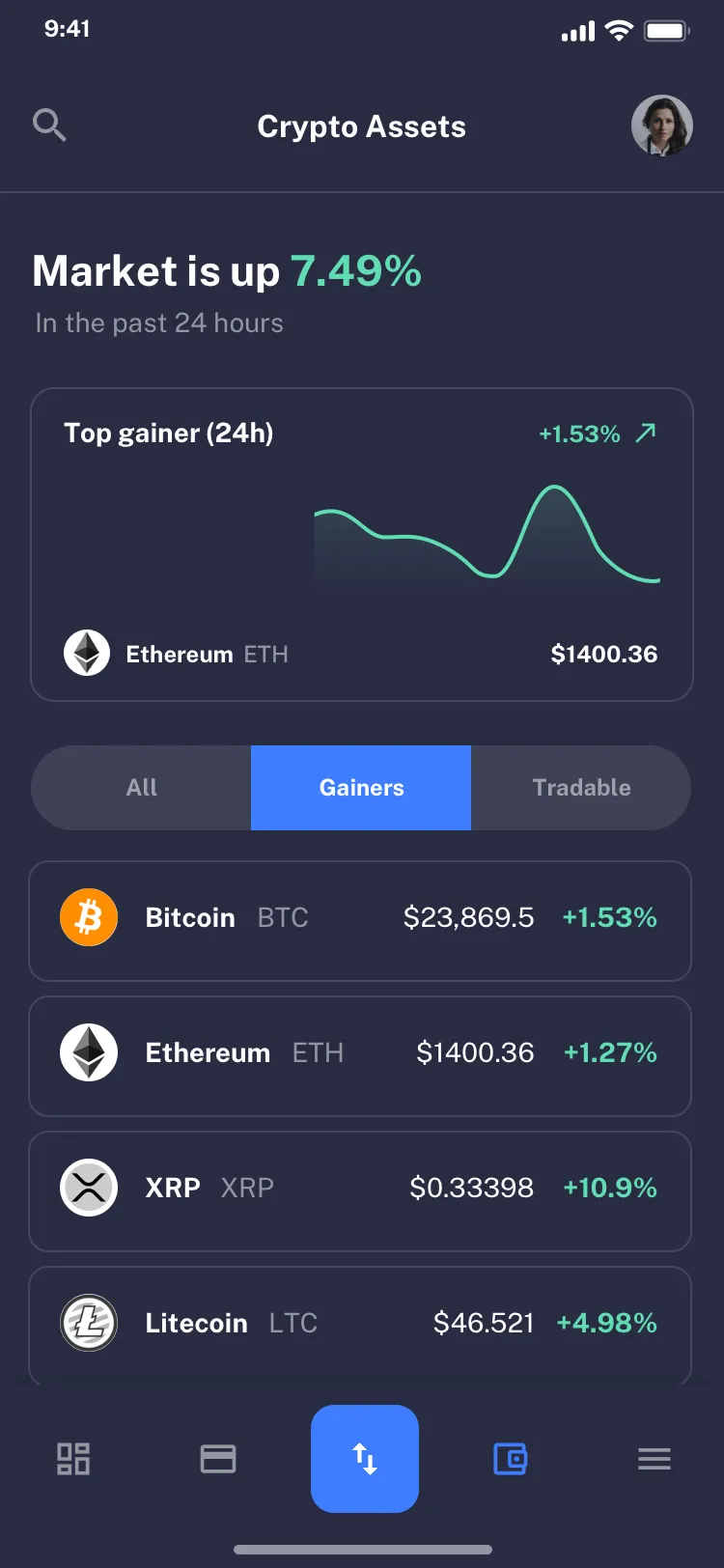
Task: Open the Ethereum ETH asset row
Action: point(360,1052)
